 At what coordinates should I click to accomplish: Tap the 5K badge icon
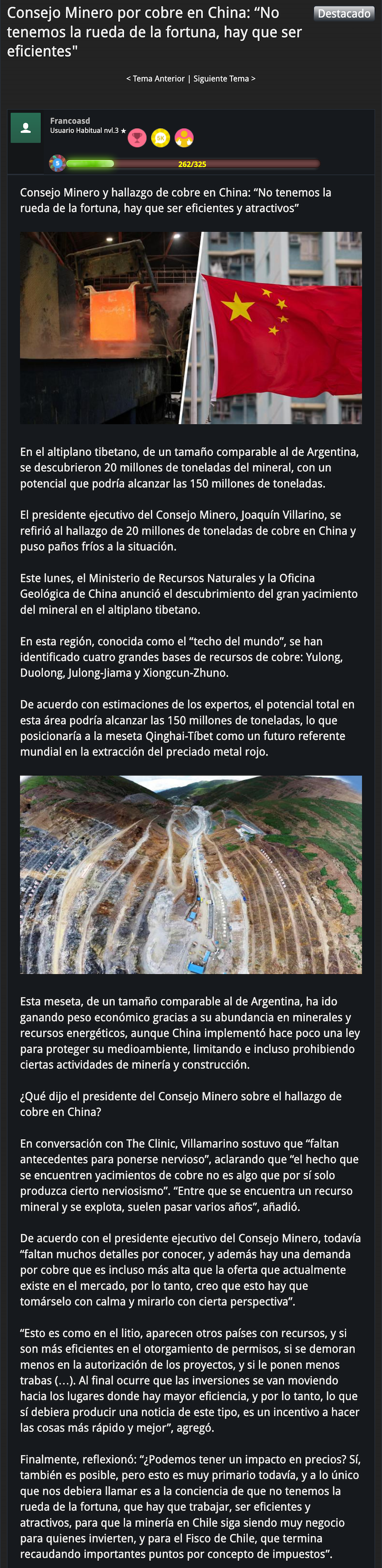(160, 138)
